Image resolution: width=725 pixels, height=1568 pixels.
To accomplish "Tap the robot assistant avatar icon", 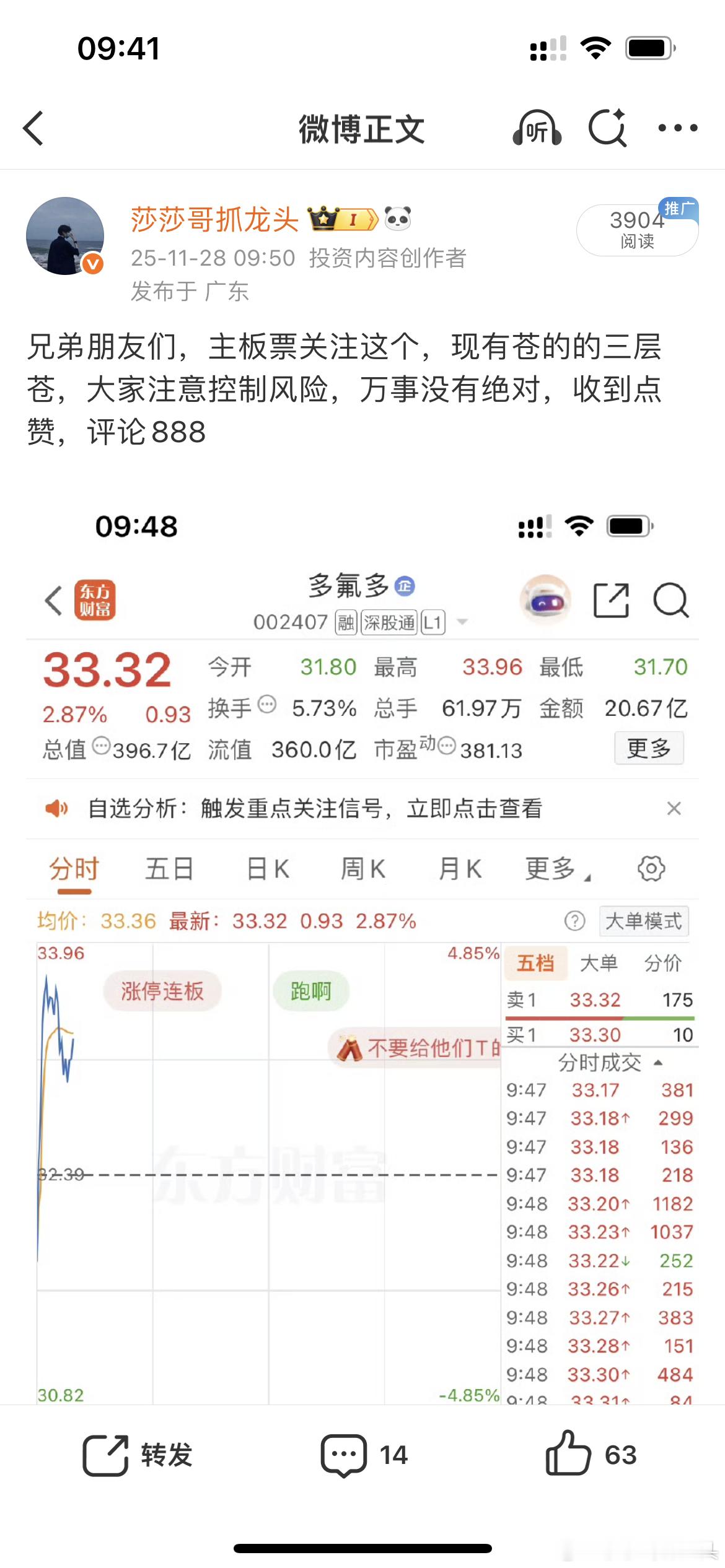I will click(x=548, y=599).
